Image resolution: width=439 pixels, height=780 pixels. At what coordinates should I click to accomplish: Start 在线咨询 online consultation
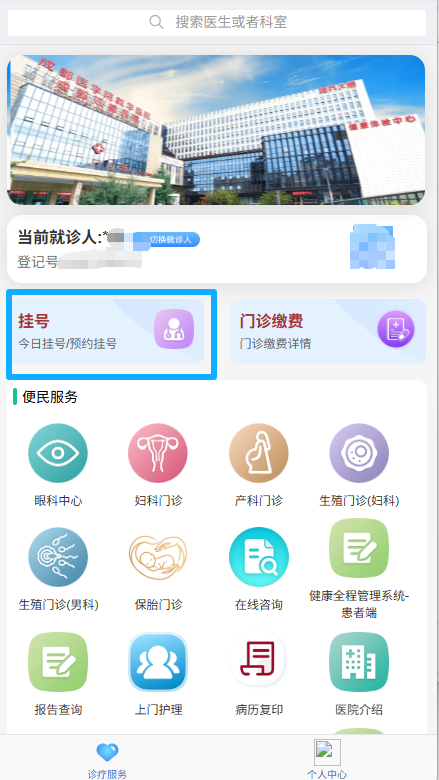tap(259, 569)
